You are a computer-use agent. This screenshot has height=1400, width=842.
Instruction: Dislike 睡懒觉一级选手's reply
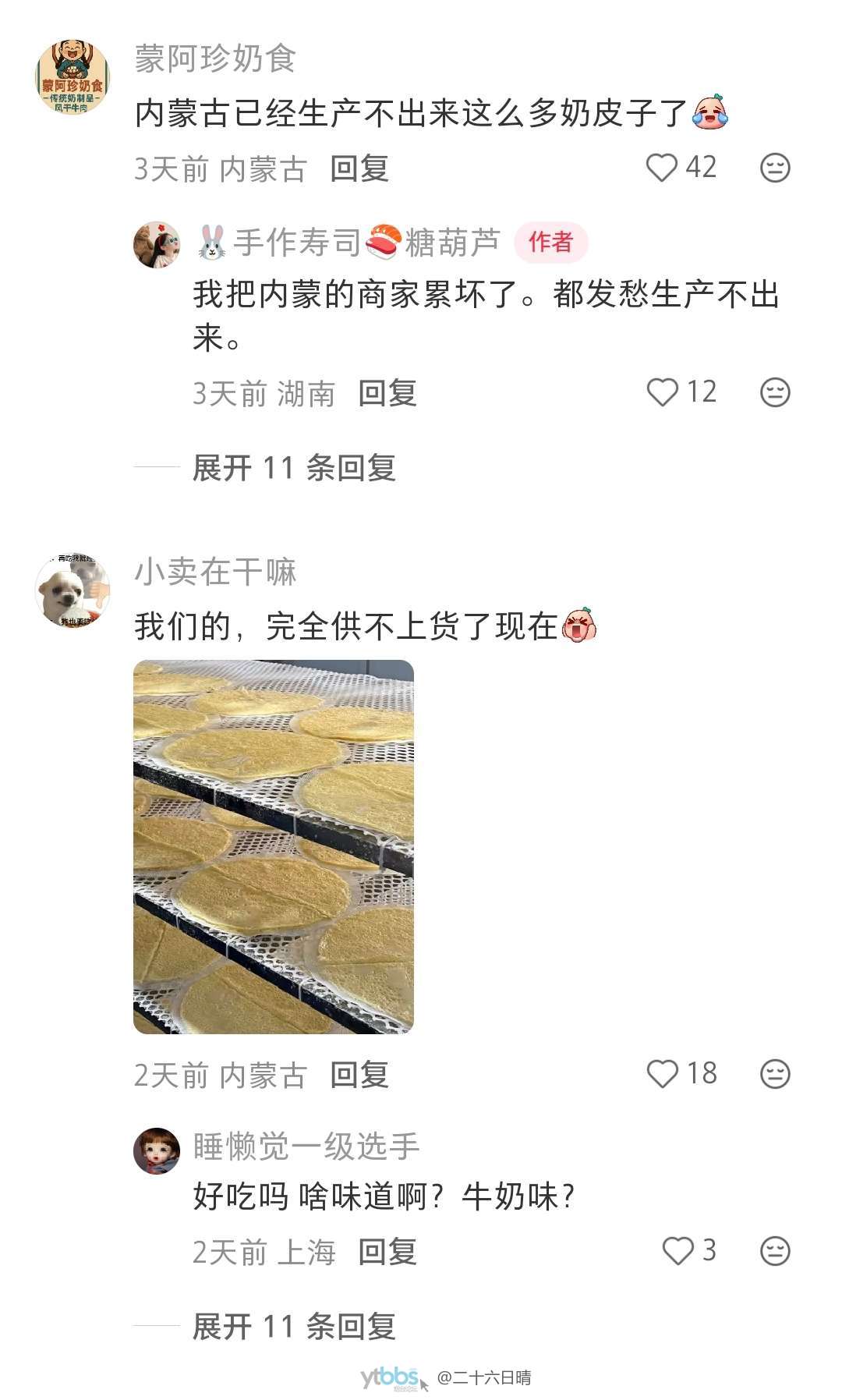[775, 1251]
